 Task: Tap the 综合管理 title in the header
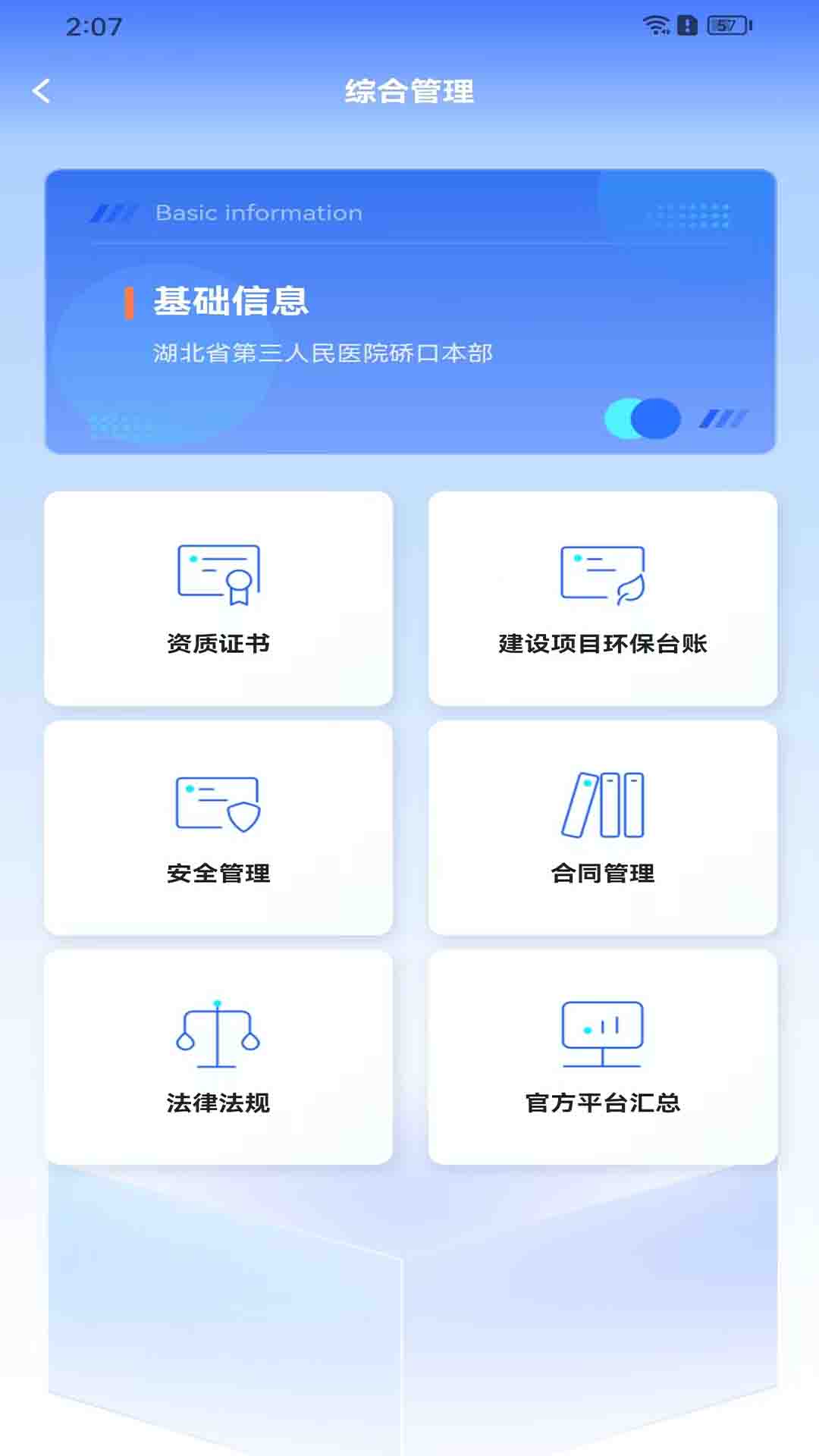409,93
